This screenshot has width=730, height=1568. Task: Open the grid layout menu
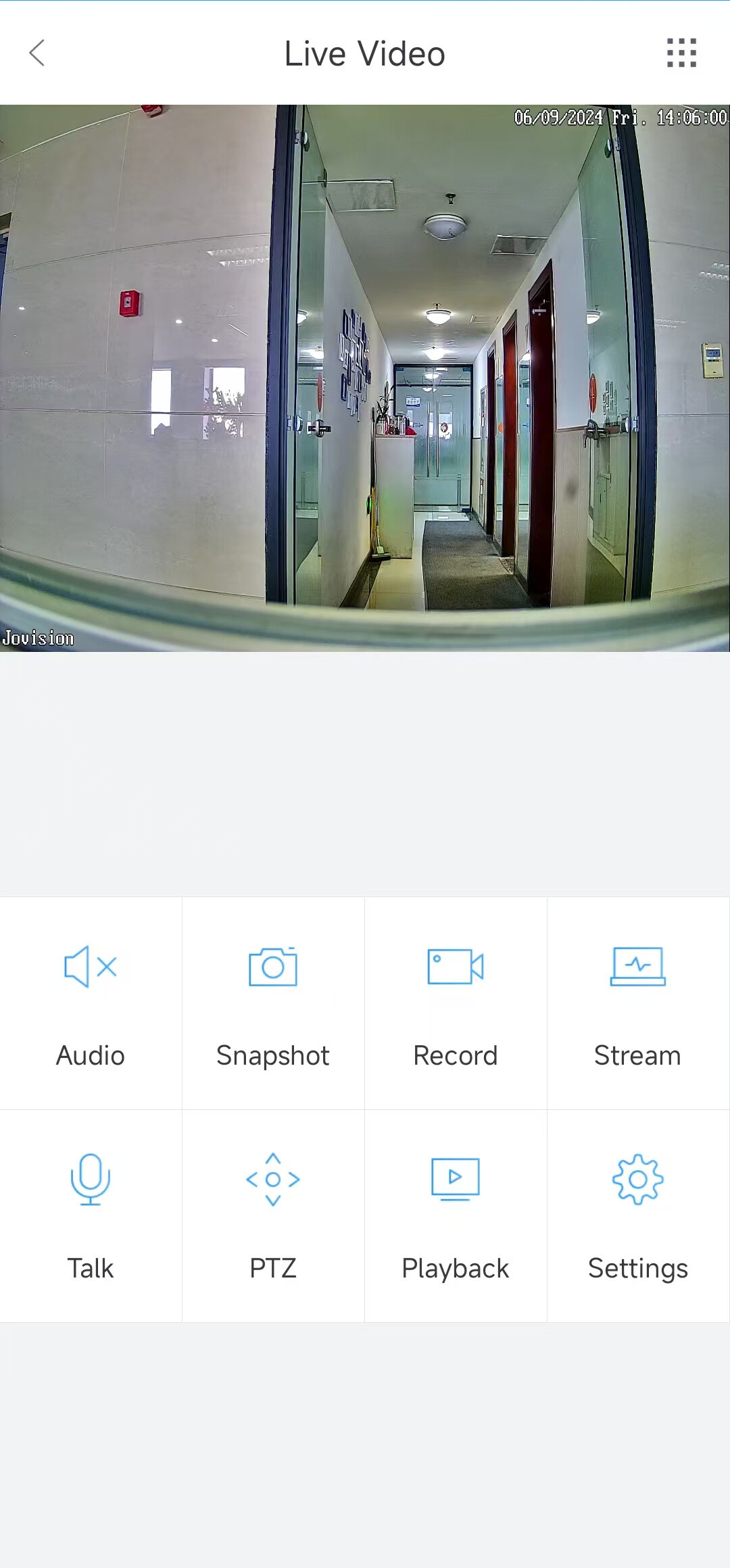[681, 53]
